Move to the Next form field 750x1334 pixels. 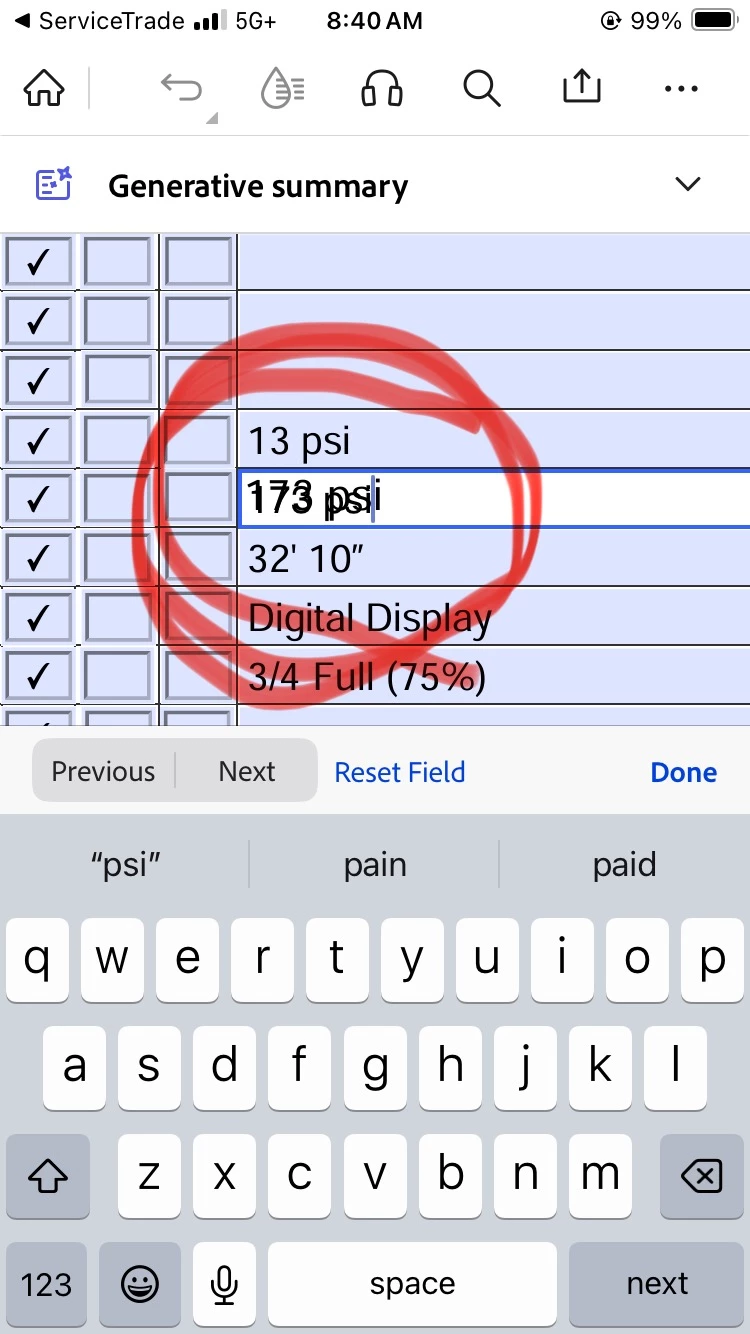(247, 771)
